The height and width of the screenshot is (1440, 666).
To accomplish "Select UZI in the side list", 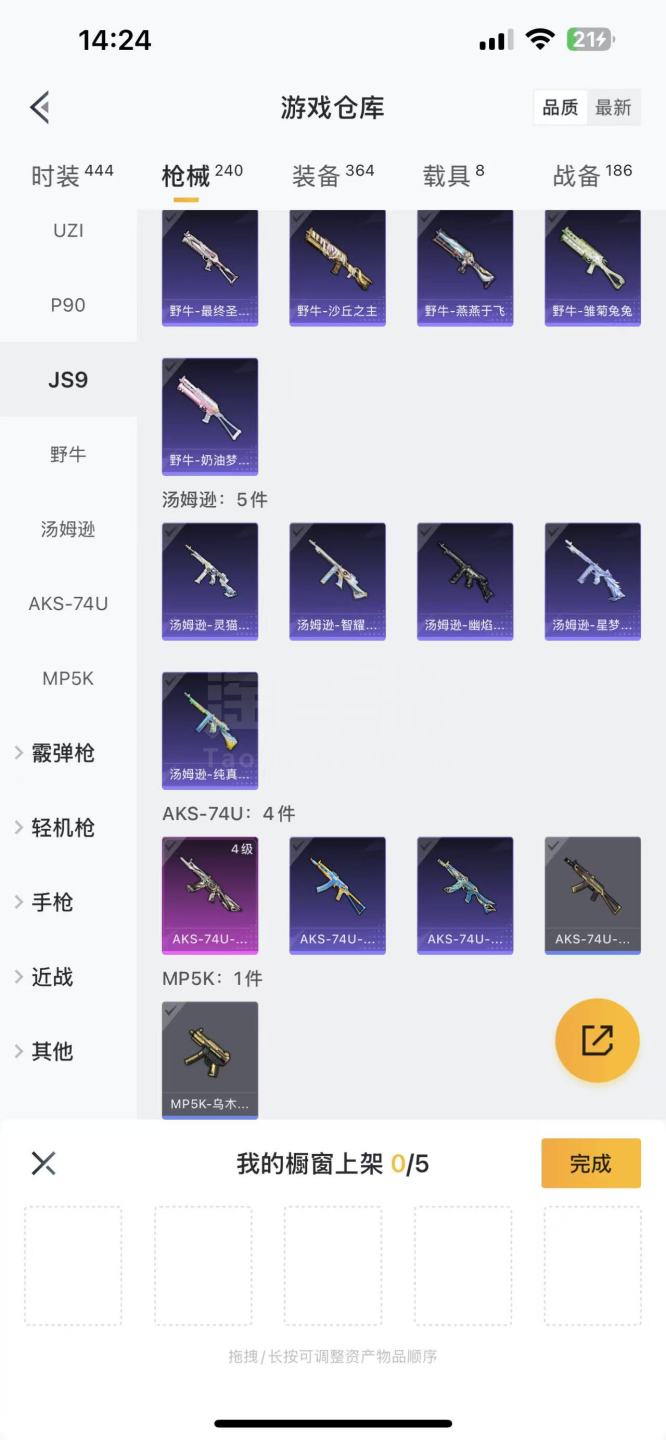I will (68, 230).
